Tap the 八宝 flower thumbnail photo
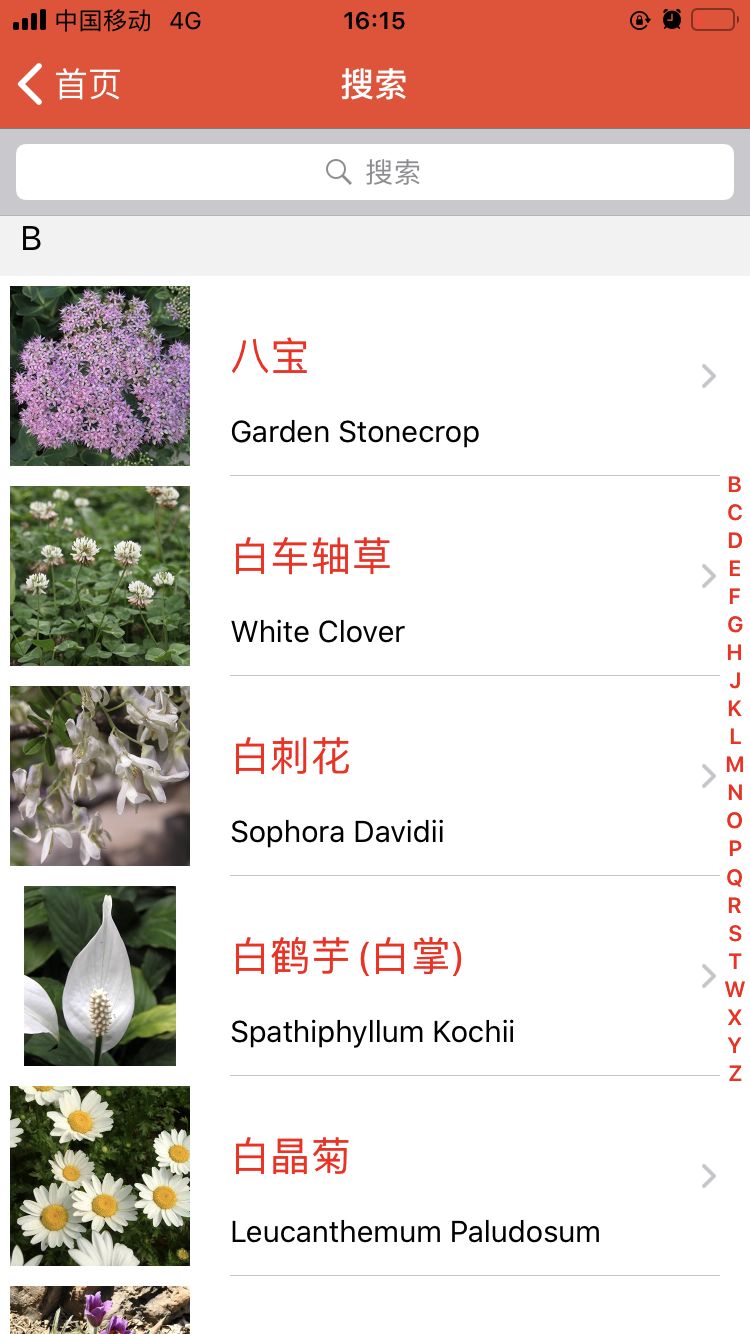 [x=99, y=376]
